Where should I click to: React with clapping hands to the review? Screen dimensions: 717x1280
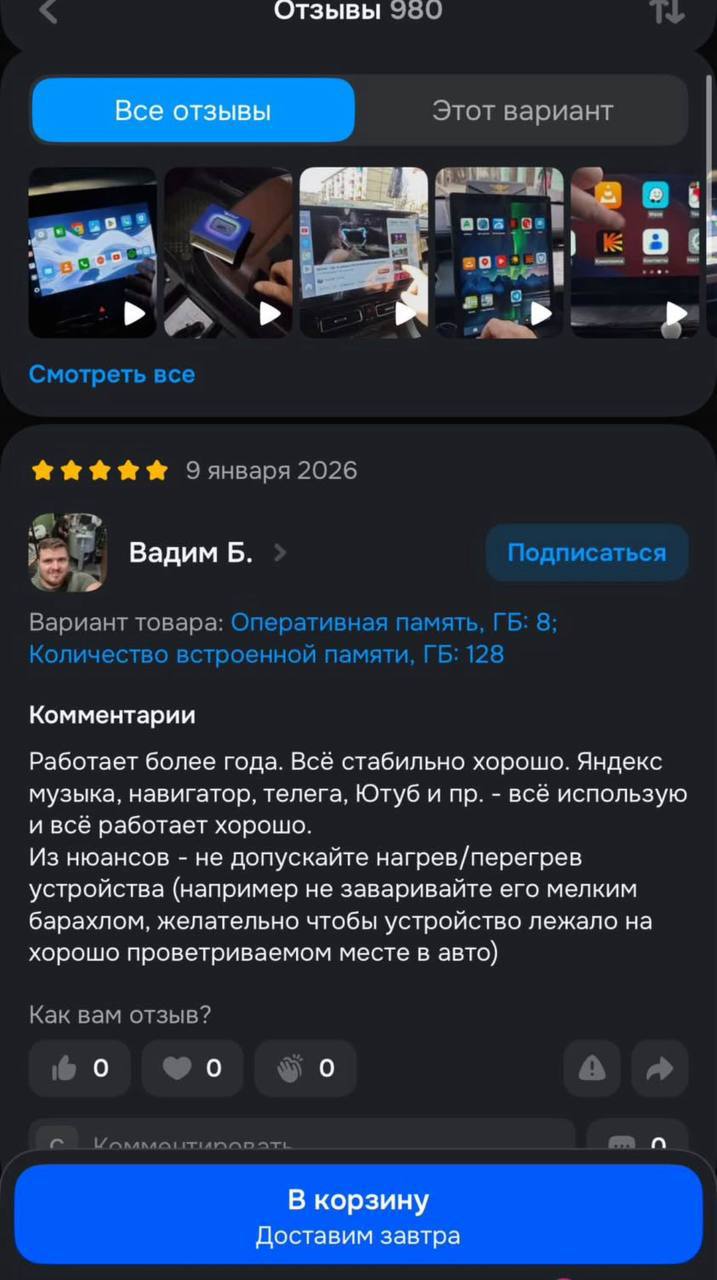pyautogui.click(x=305, y=1068)
